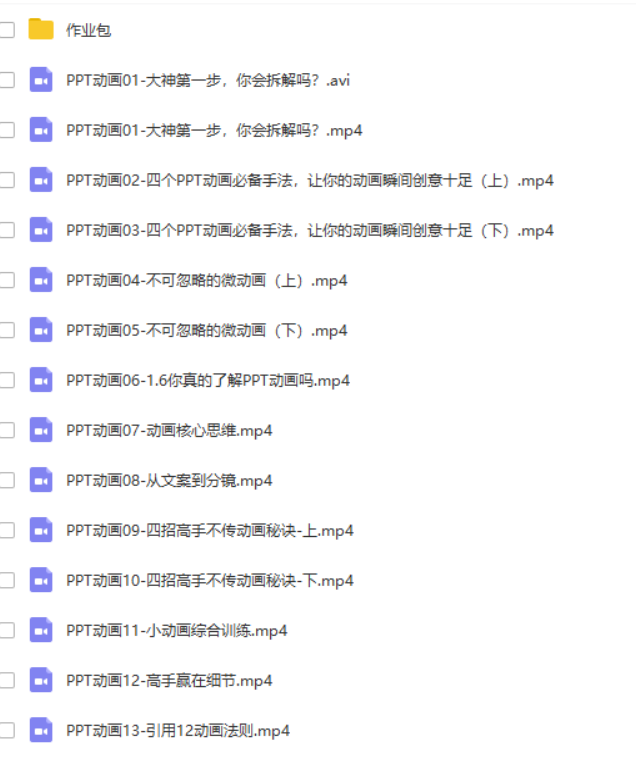The height and width of the screenshot is (761, 636).
Task: Open PPT动画04-不可忽略的微动画（上）
Action: coord(207,280)
